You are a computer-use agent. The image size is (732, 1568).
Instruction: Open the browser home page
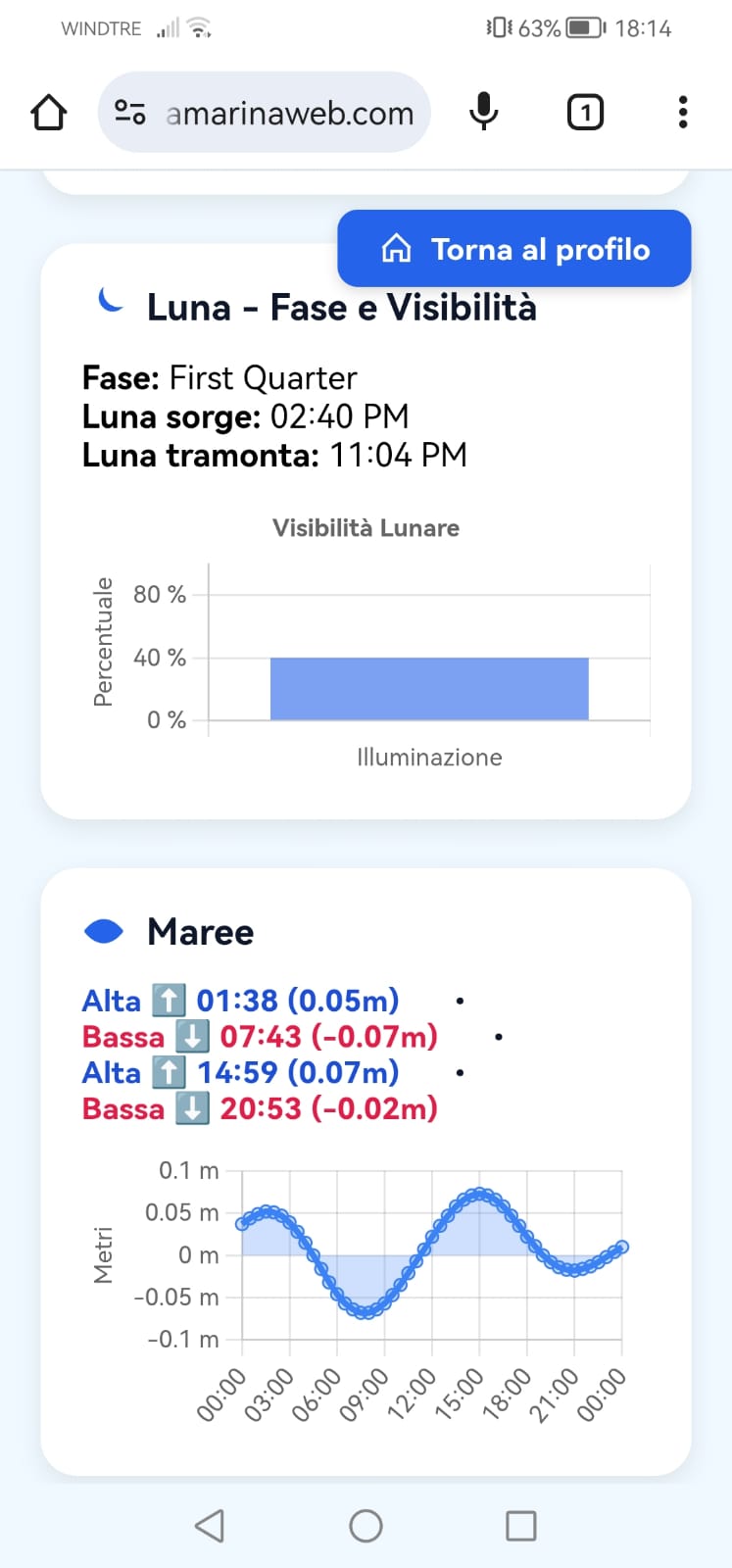pos(48,113)
